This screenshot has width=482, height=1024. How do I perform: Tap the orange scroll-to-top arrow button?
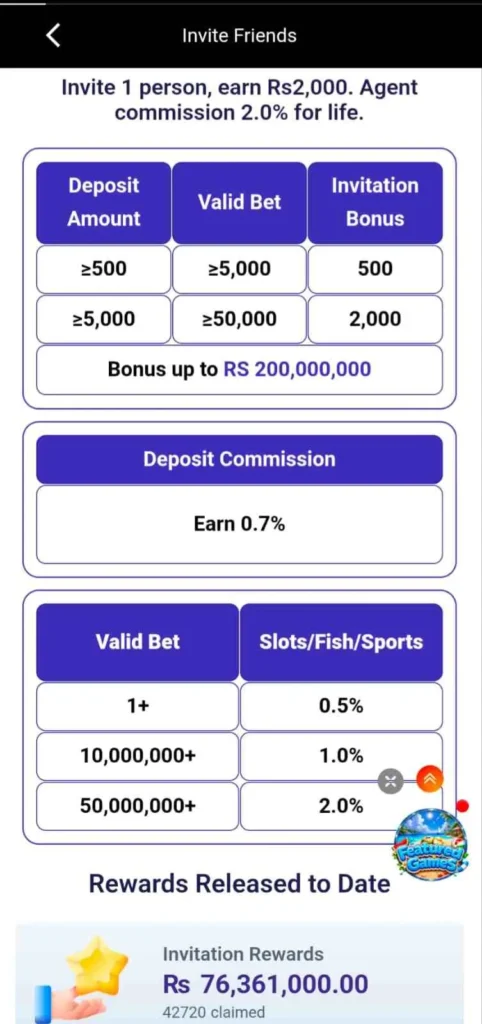click(429, 778)
